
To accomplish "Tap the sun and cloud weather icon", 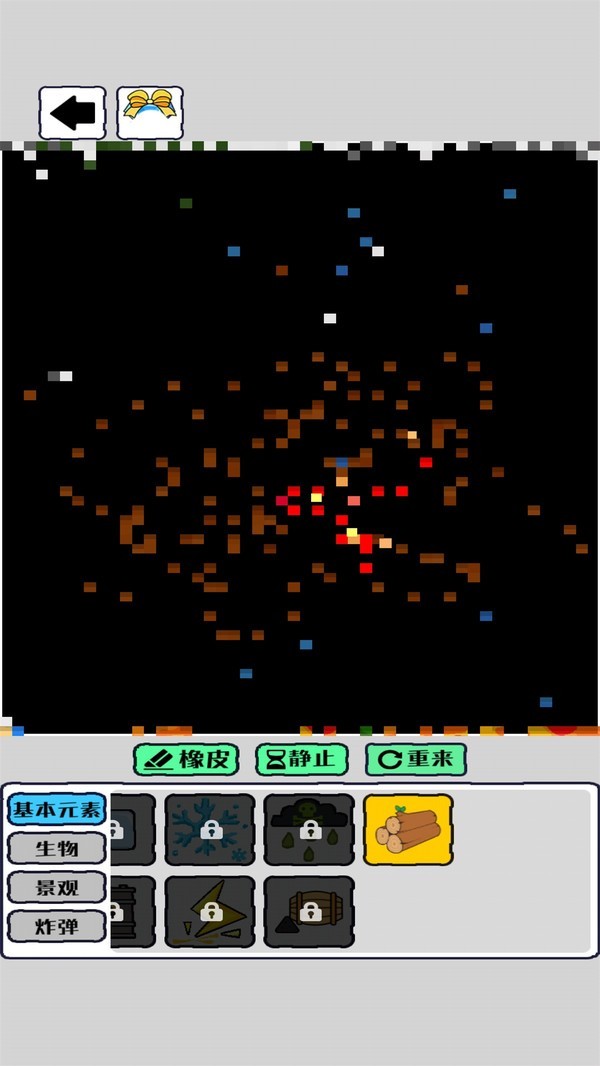I will coord(150,113).
